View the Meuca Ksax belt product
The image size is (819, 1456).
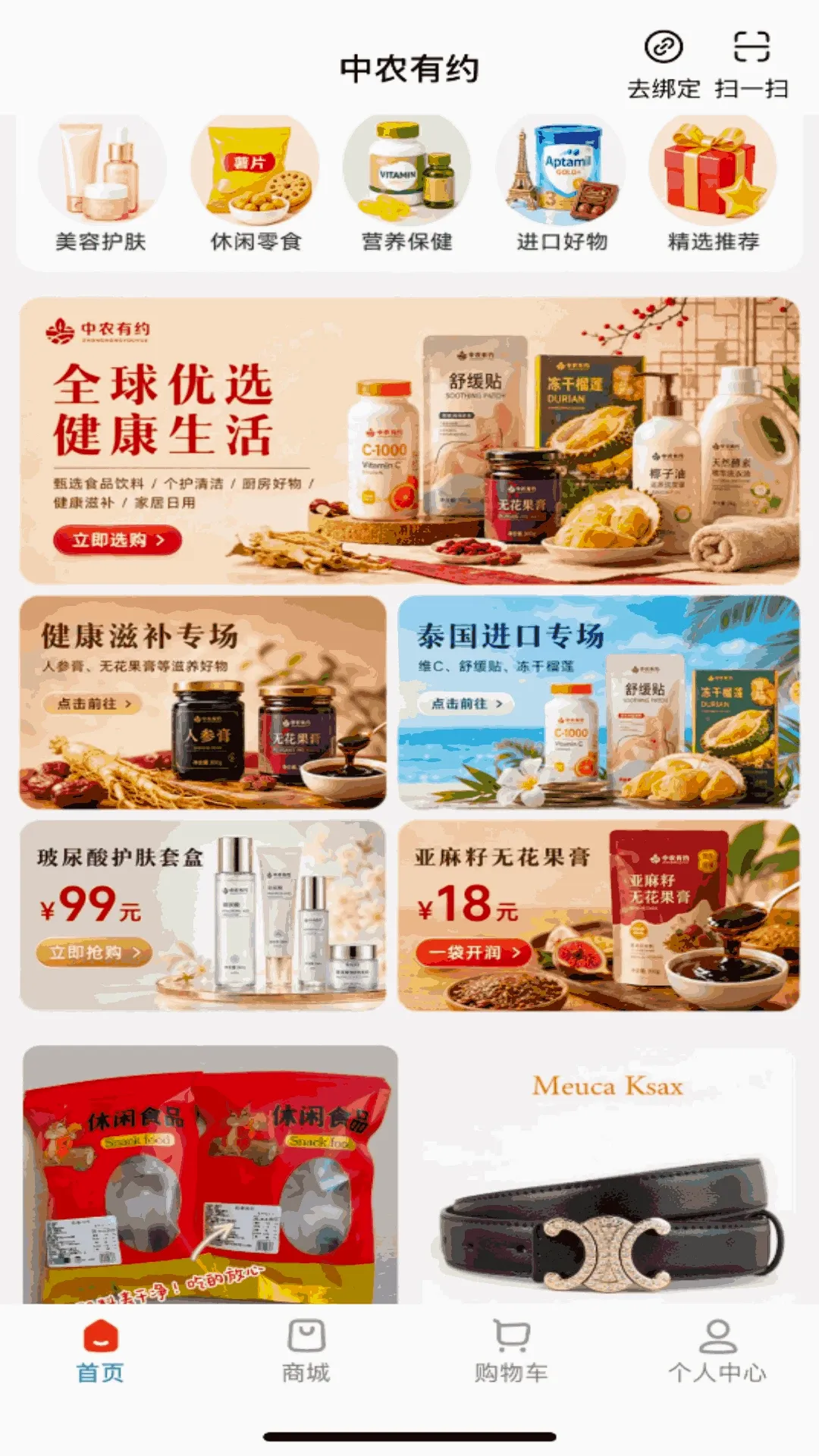(608, 1175)
